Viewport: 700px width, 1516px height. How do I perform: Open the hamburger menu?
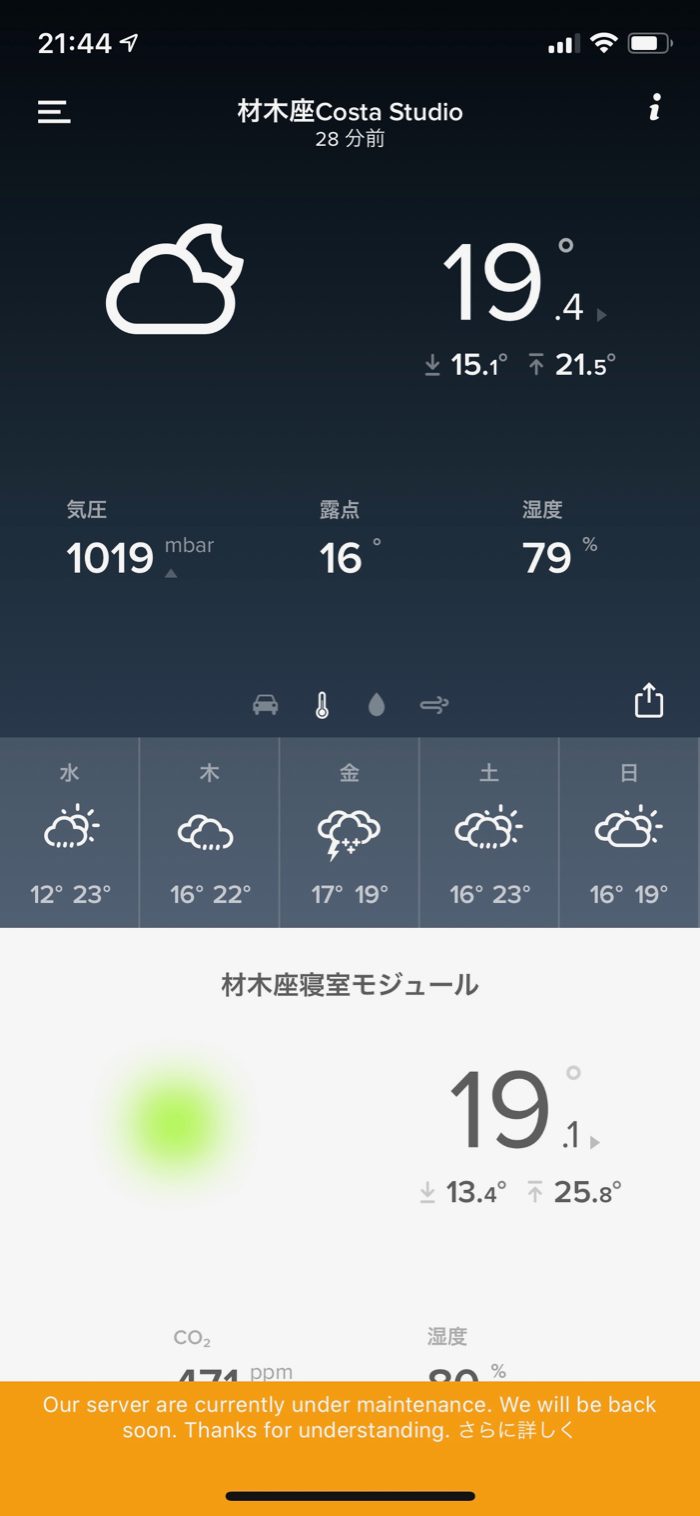tap(54, 111)
